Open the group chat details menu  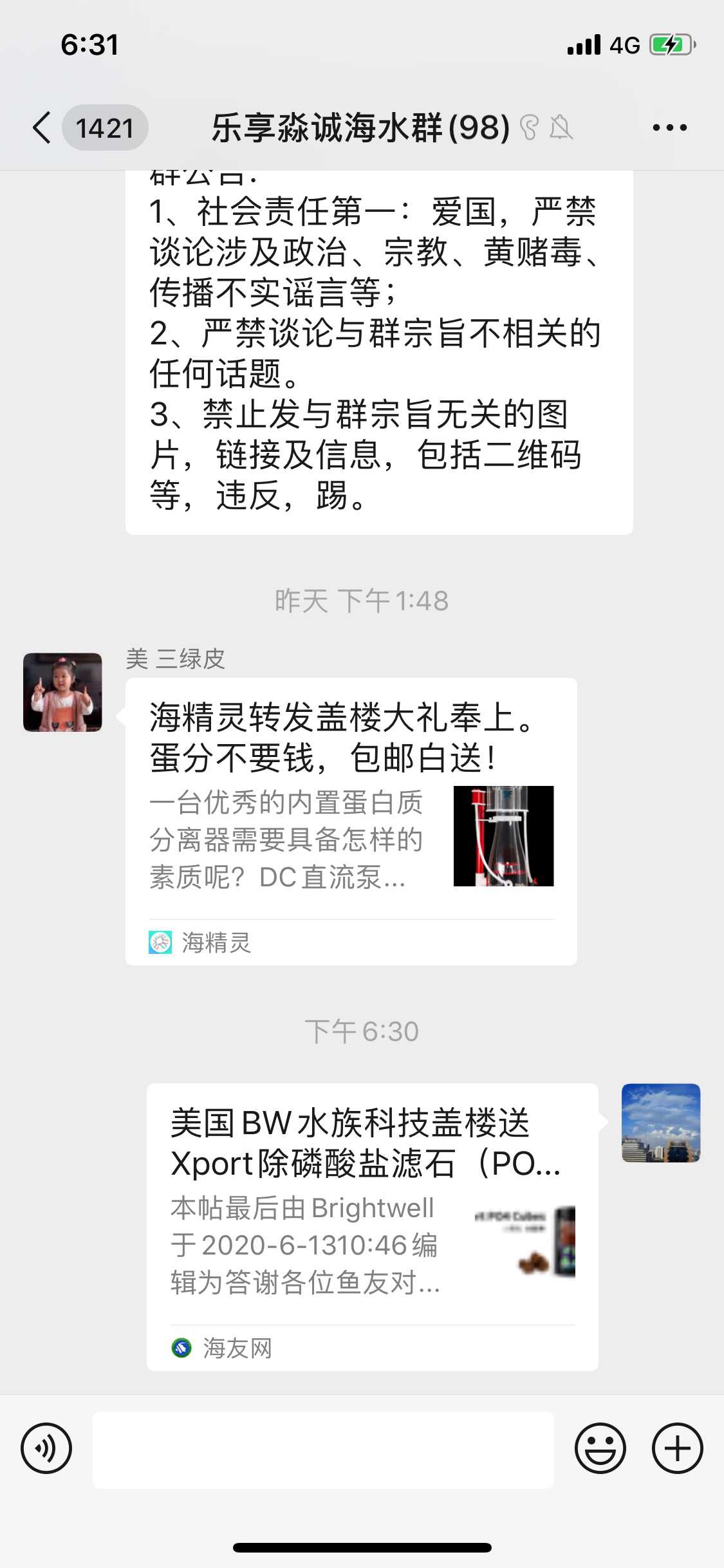click(669, 127)
